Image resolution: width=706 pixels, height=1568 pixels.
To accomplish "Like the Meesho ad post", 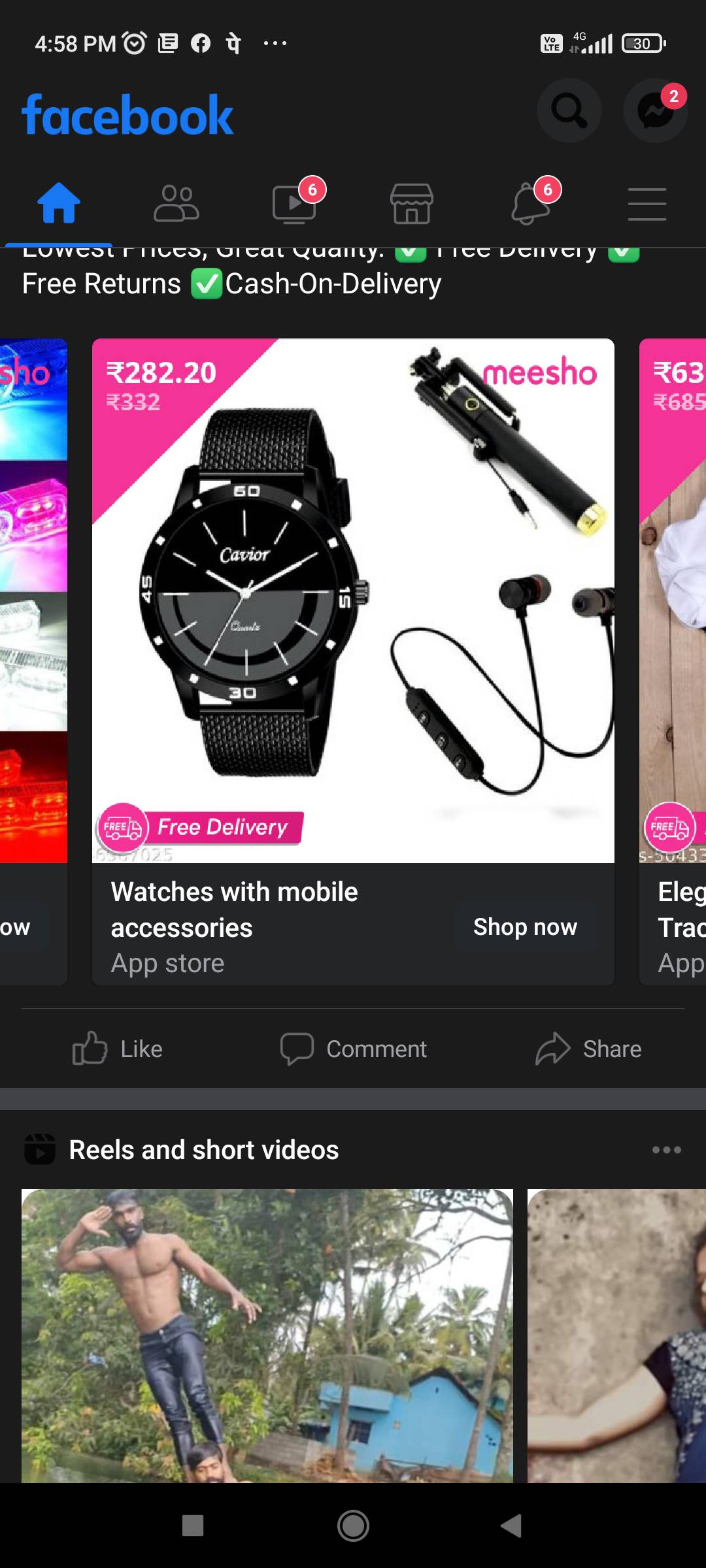I will (118, 1049).
